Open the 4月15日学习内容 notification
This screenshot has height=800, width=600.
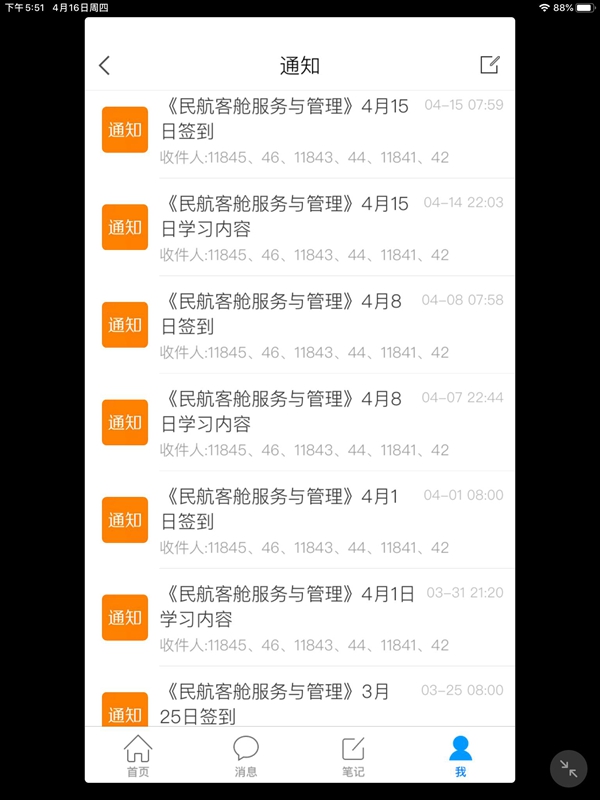pos(300,227)
